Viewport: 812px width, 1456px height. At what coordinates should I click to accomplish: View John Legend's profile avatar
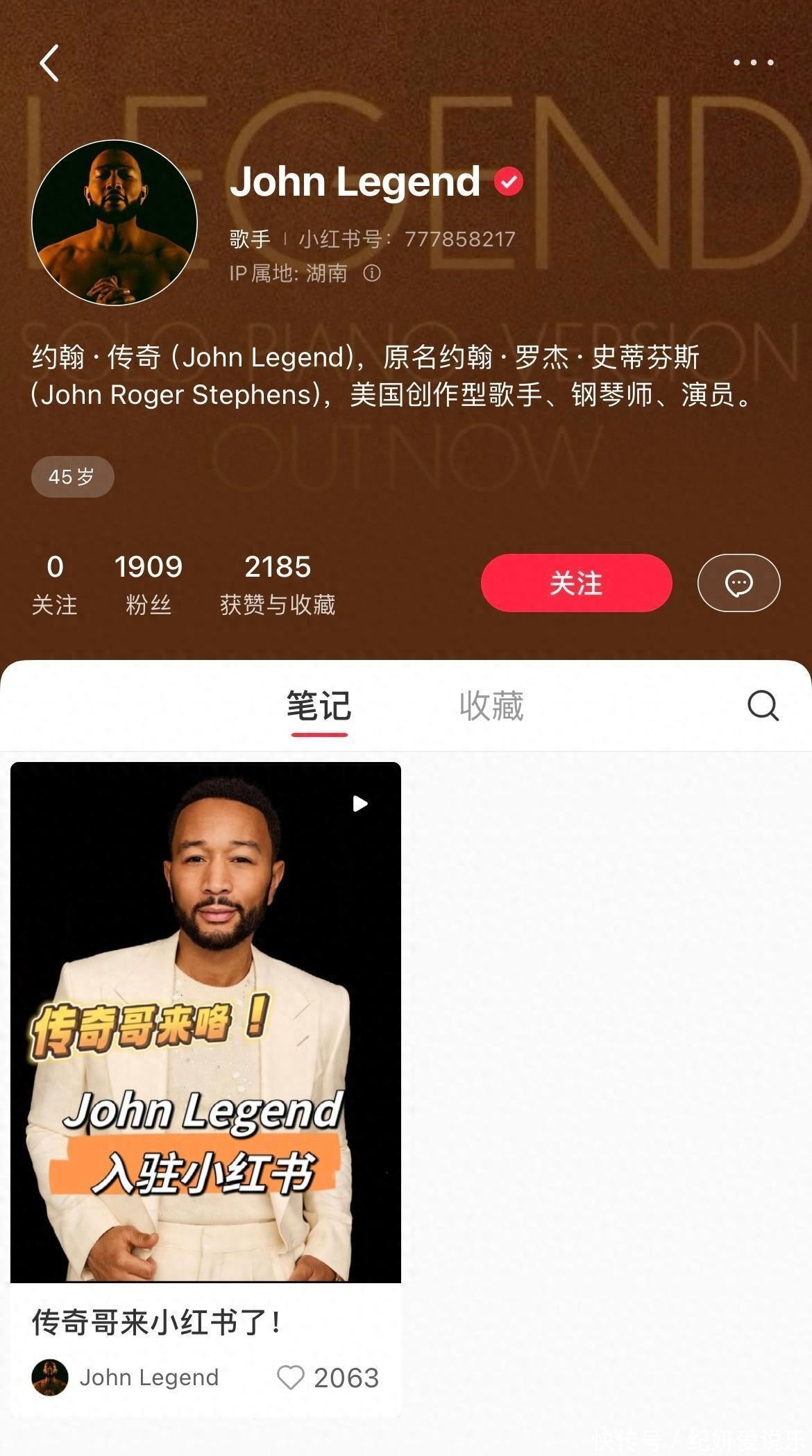(115, 223)
